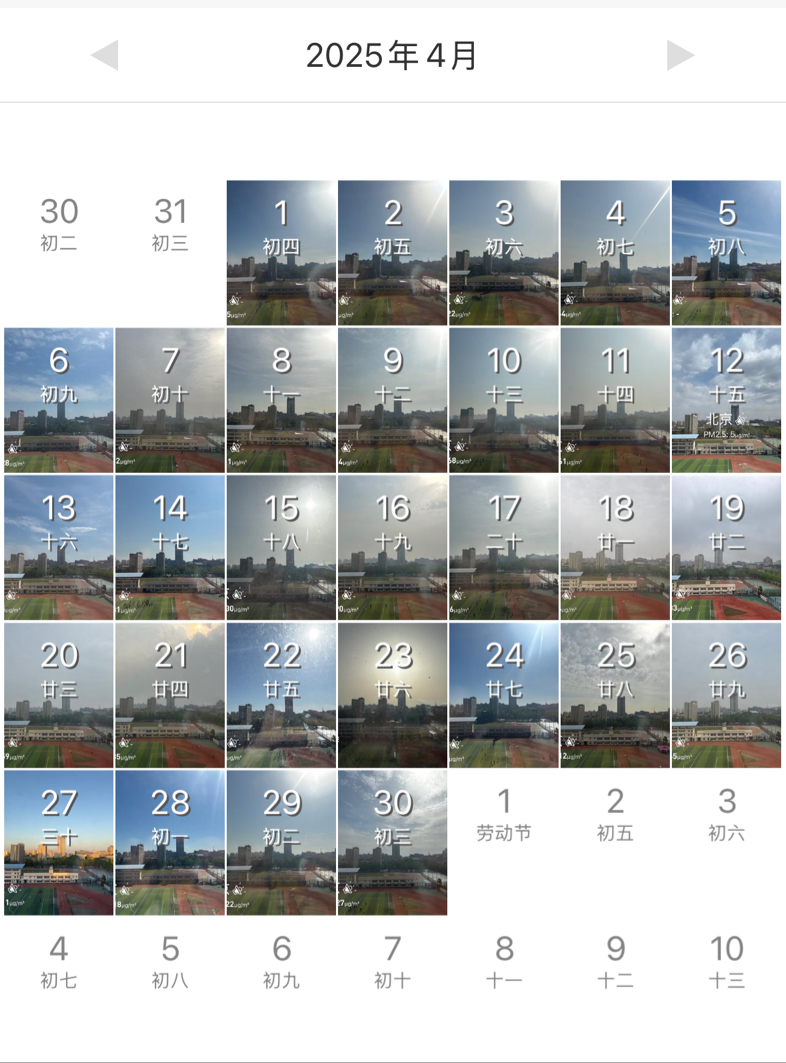Open the photo for April 5
This screenshot has width=786, height=1063.
(x=727, y=253)
